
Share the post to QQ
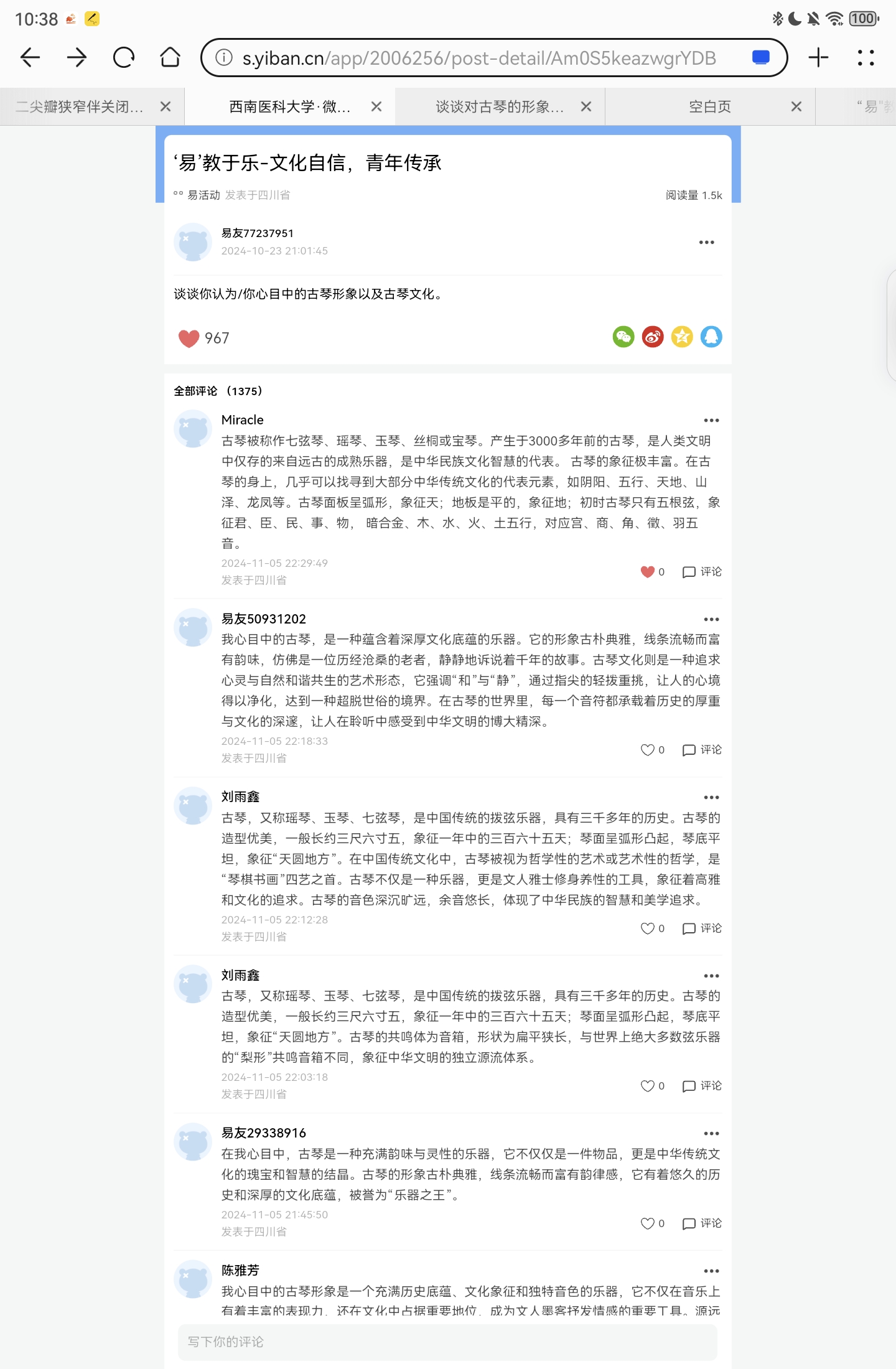click(x=711, y=337)
